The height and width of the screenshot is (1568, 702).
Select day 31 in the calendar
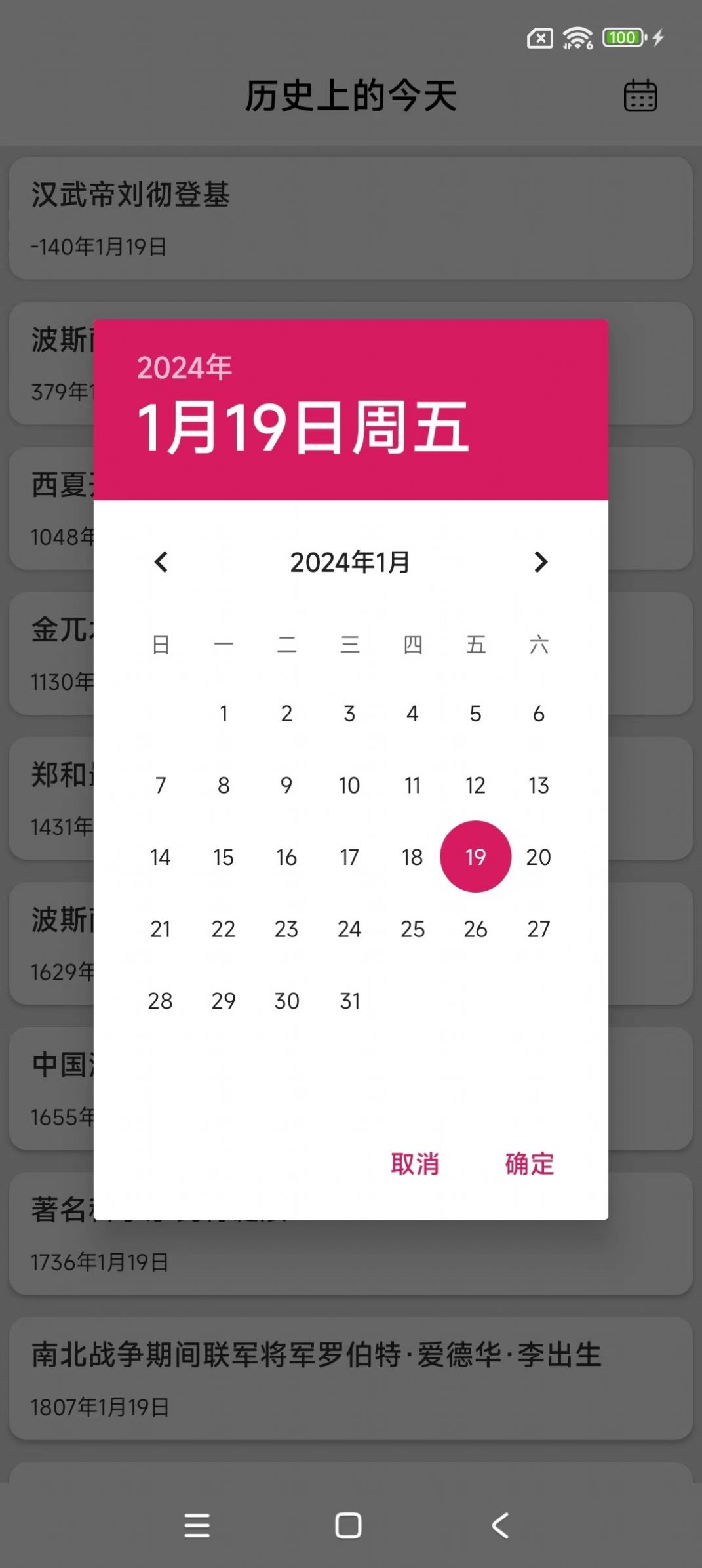[349, 1001]
